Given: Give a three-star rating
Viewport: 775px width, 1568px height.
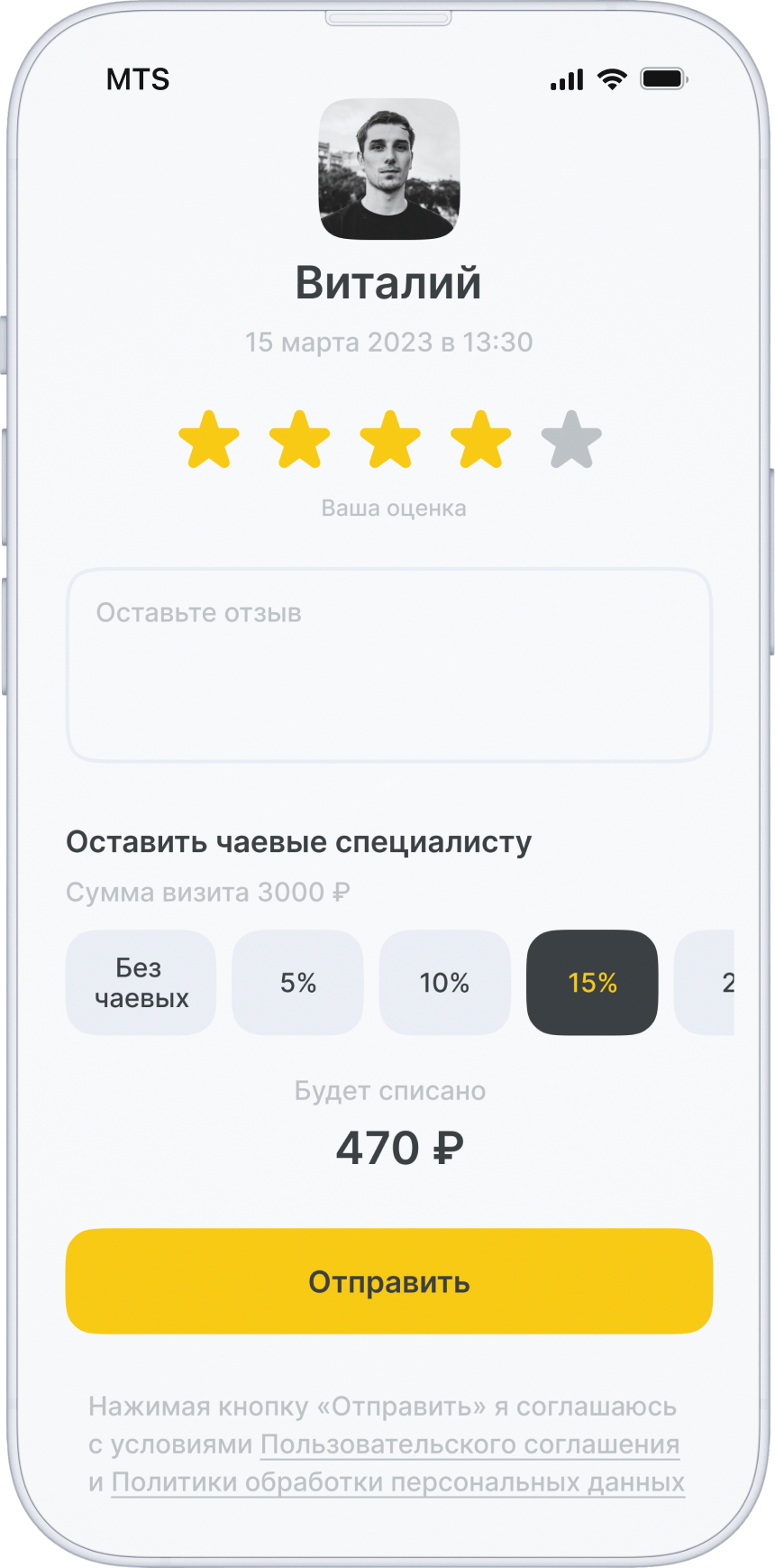Looking at the screenshot, I should coord(390,440).
